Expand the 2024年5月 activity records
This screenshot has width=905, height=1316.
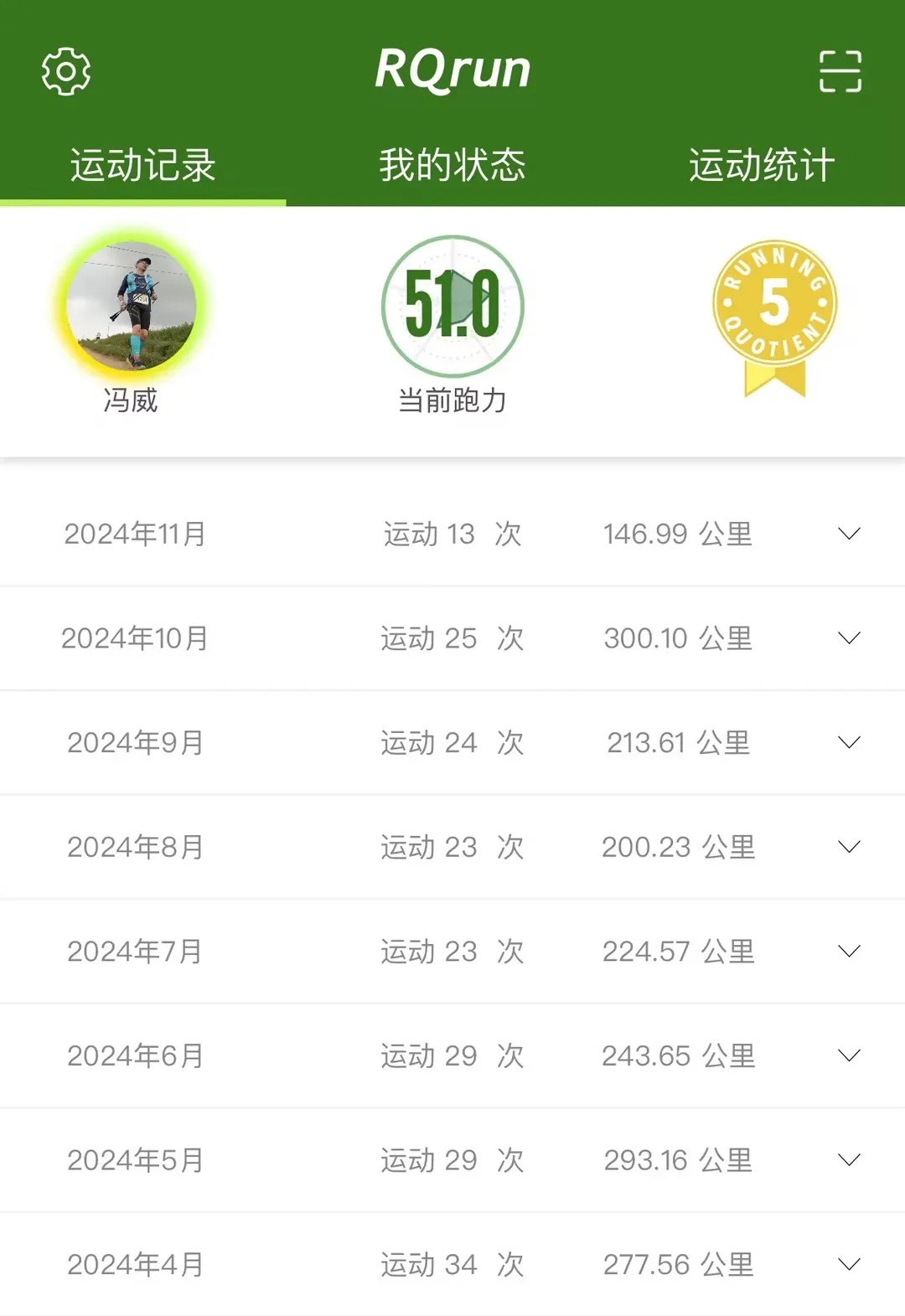click(x=849, y=1160)
